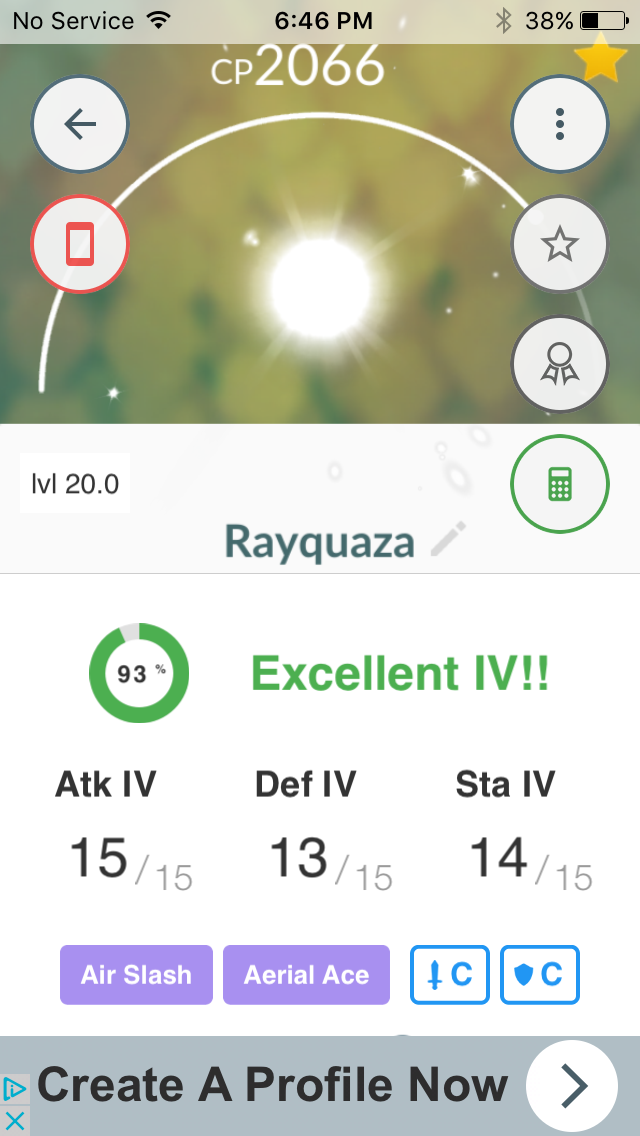This screenshot has height=1136, width=640.
Task: Open the green calculator button
Action: (560, 484)
